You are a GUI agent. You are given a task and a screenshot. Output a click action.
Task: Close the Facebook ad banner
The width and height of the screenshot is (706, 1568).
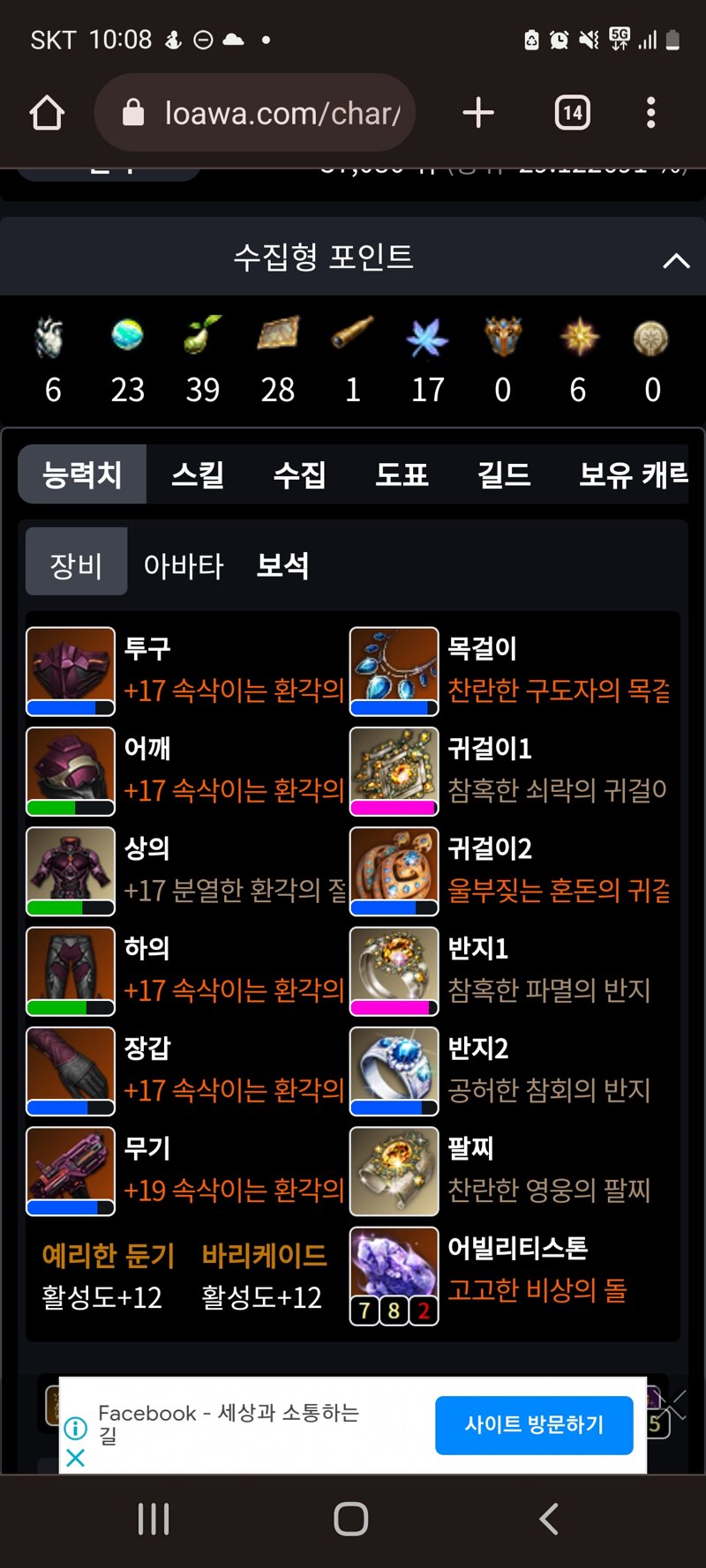coord(76,1458)
